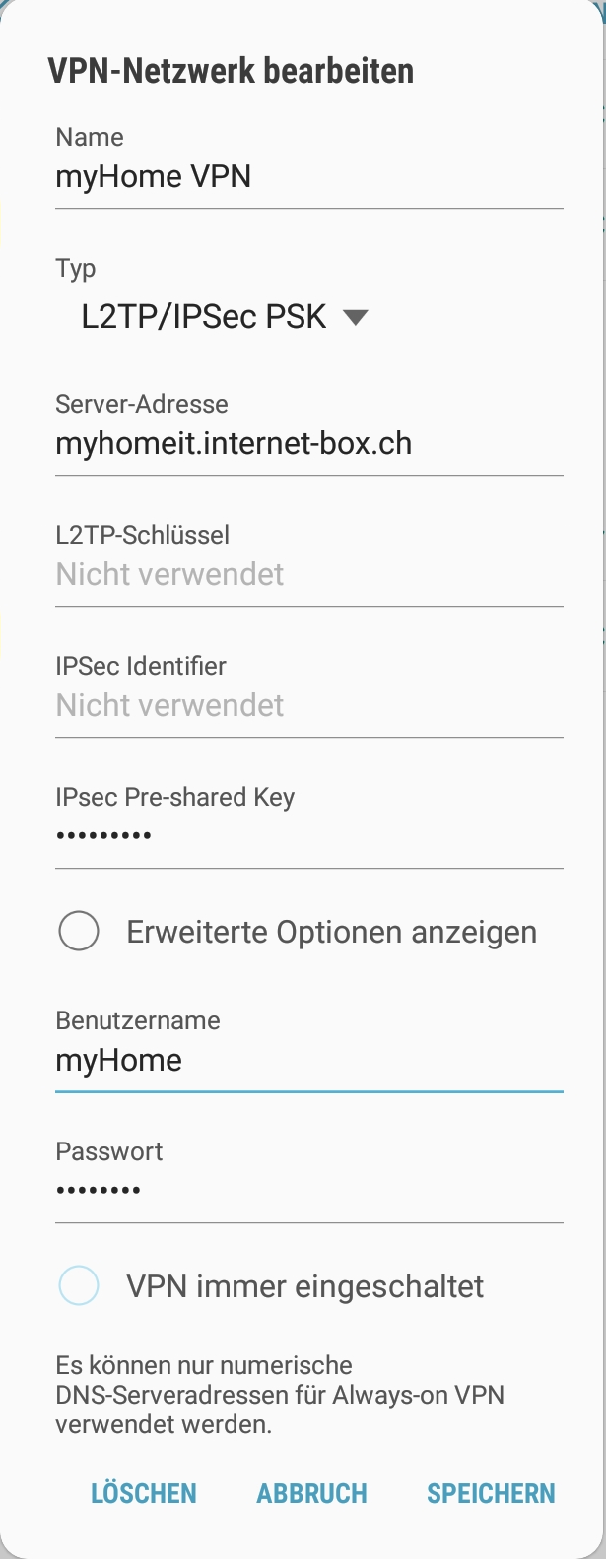The height and width of the screenshot is (1568, 606).
Task: Open the Typ dropdown L2TP/IPSec PSK
Action: [225, 317]
